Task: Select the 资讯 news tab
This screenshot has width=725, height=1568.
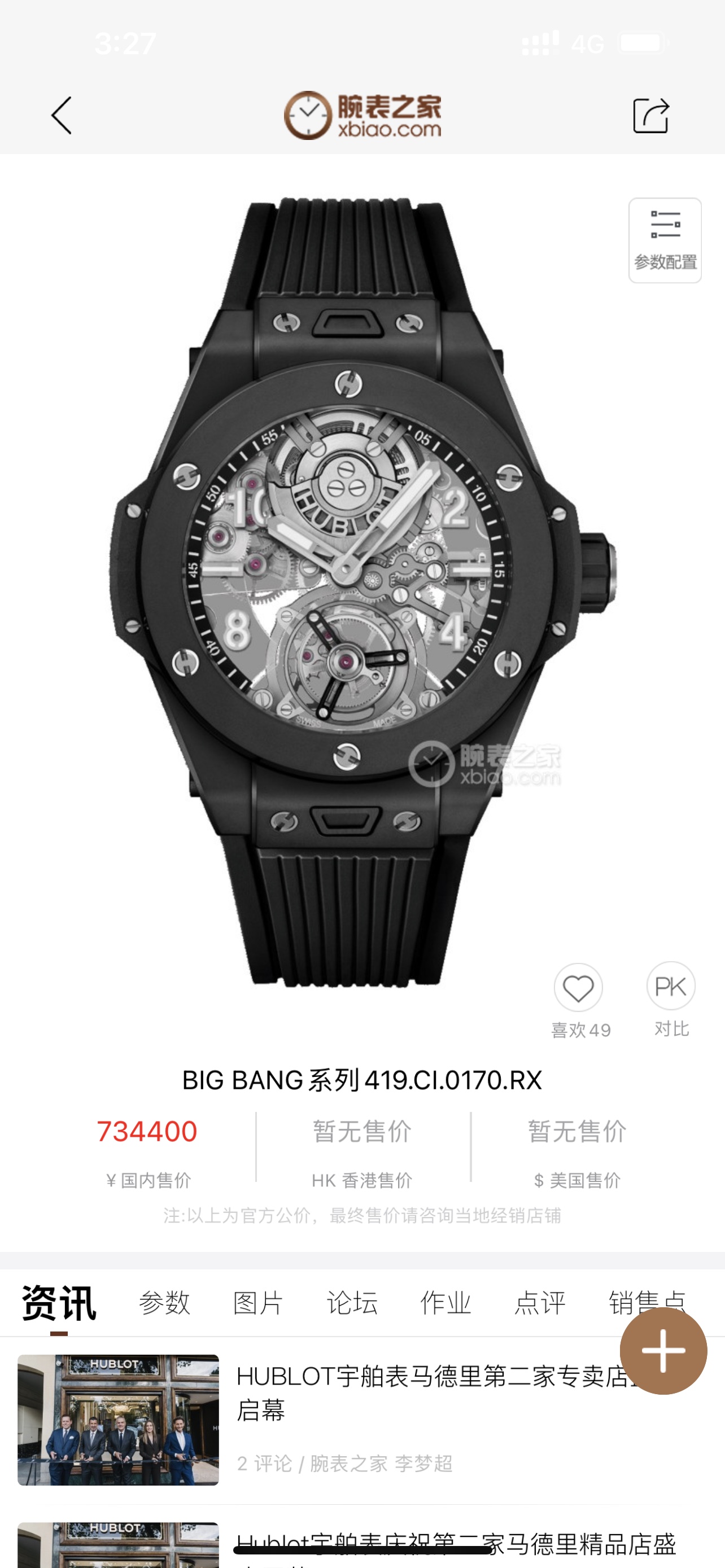Action: point(59,1303)
